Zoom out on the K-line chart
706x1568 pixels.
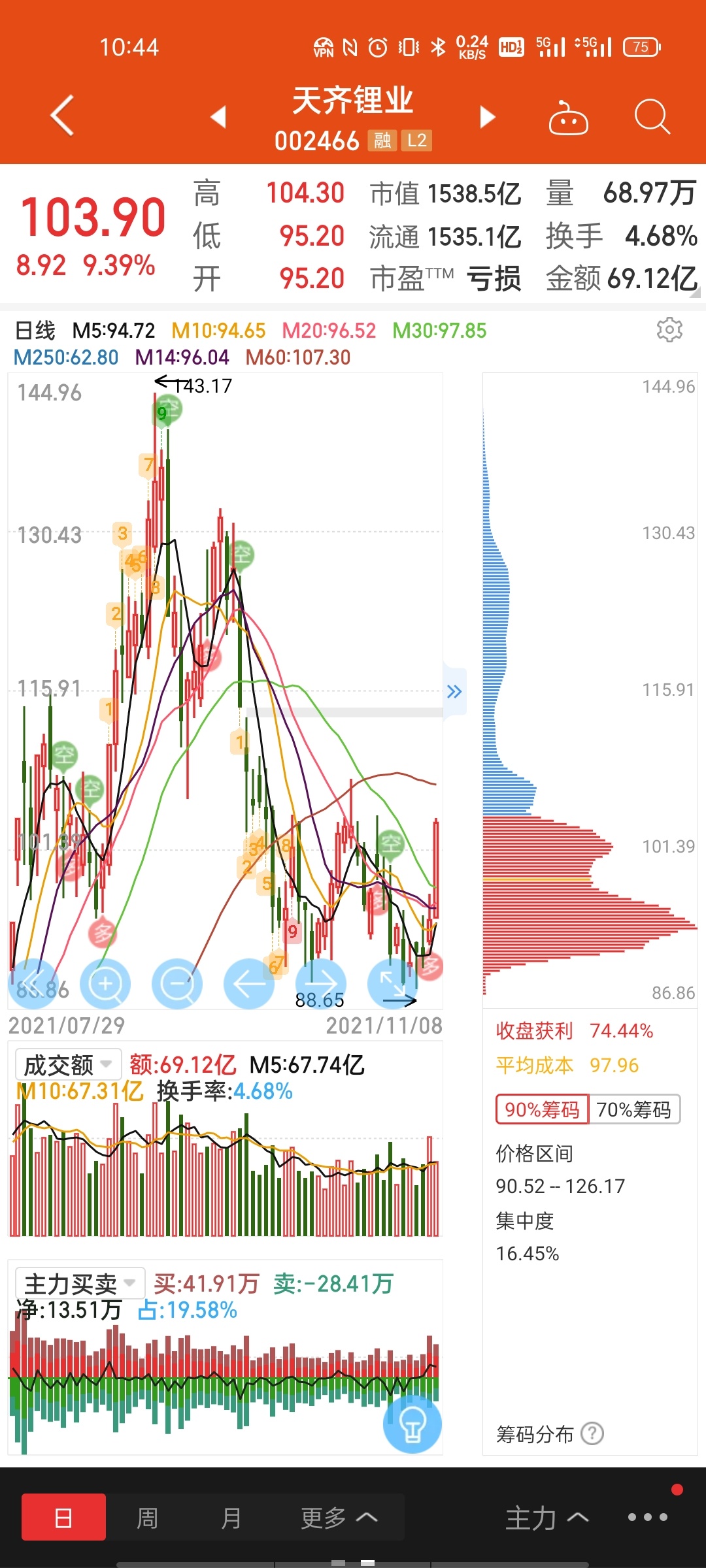[x=177, y=983]
